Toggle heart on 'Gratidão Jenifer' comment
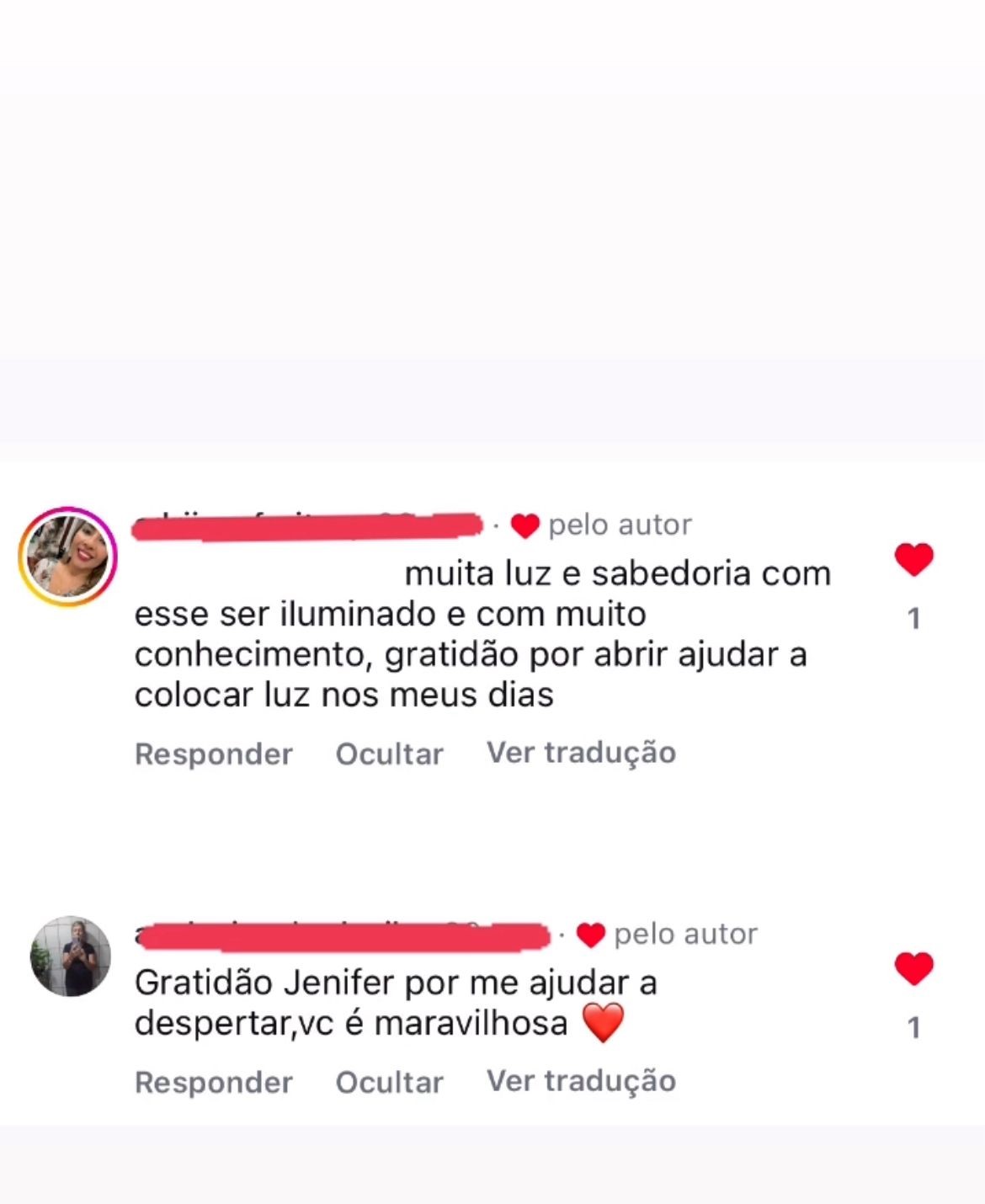Viewport: 985px width, 1204px height. [x=913, y=969]
